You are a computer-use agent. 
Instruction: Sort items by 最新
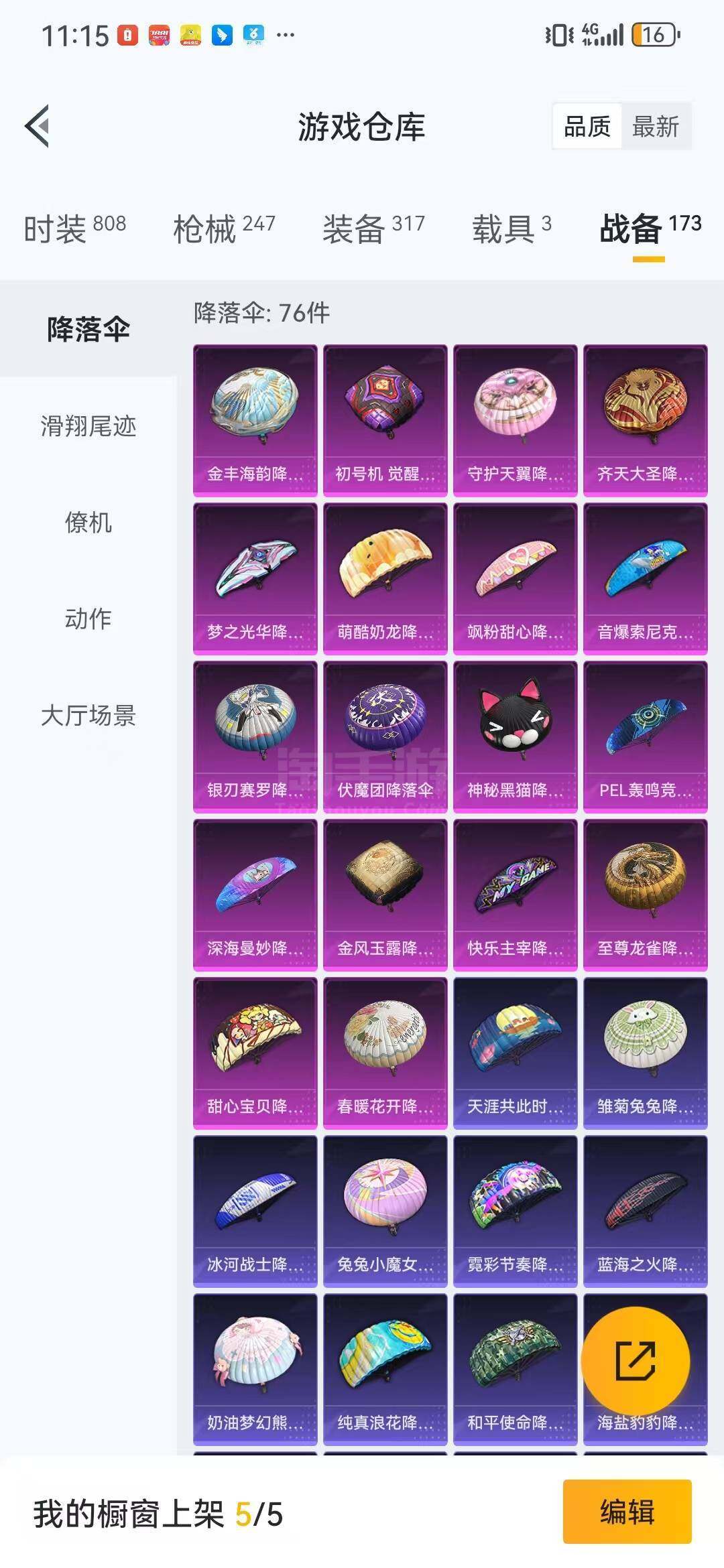click(656, 126)
